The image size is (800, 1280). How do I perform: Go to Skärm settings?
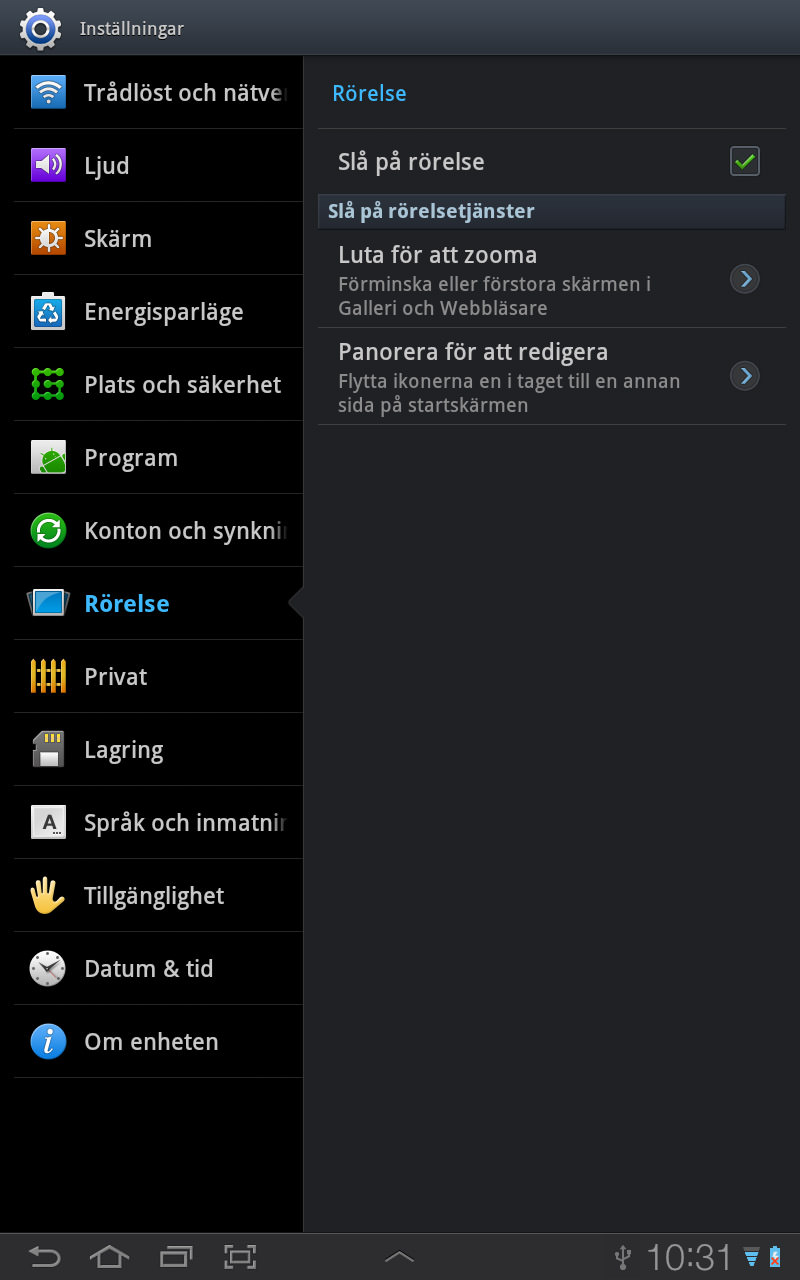158,239
